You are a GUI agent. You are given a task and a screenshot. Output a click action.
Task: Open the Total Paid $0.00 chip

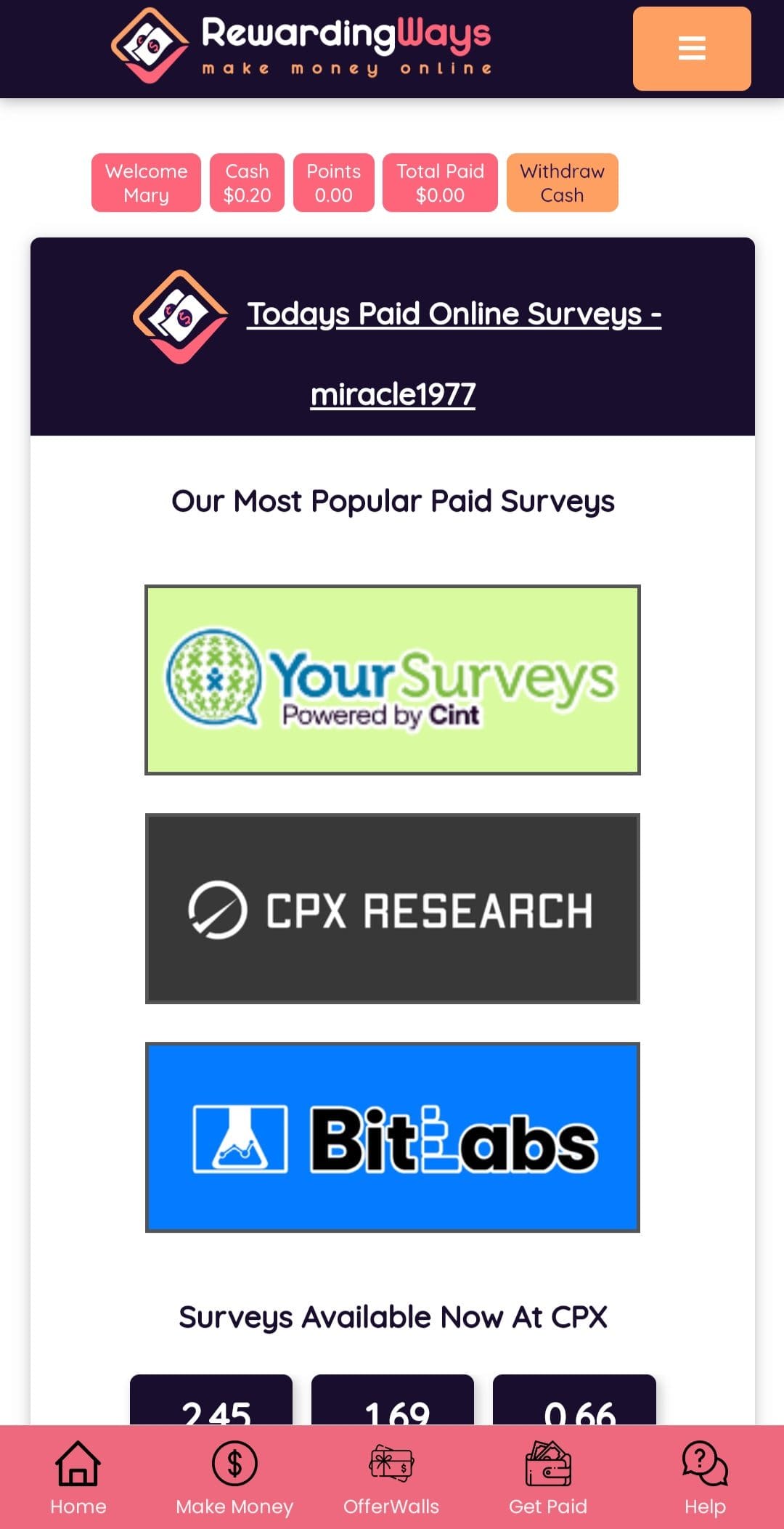440,183
